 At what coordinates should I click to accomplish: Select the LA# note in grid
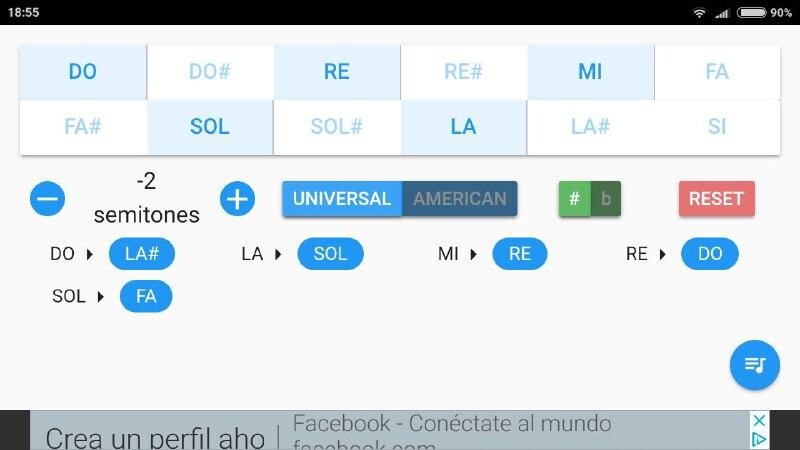590,127
